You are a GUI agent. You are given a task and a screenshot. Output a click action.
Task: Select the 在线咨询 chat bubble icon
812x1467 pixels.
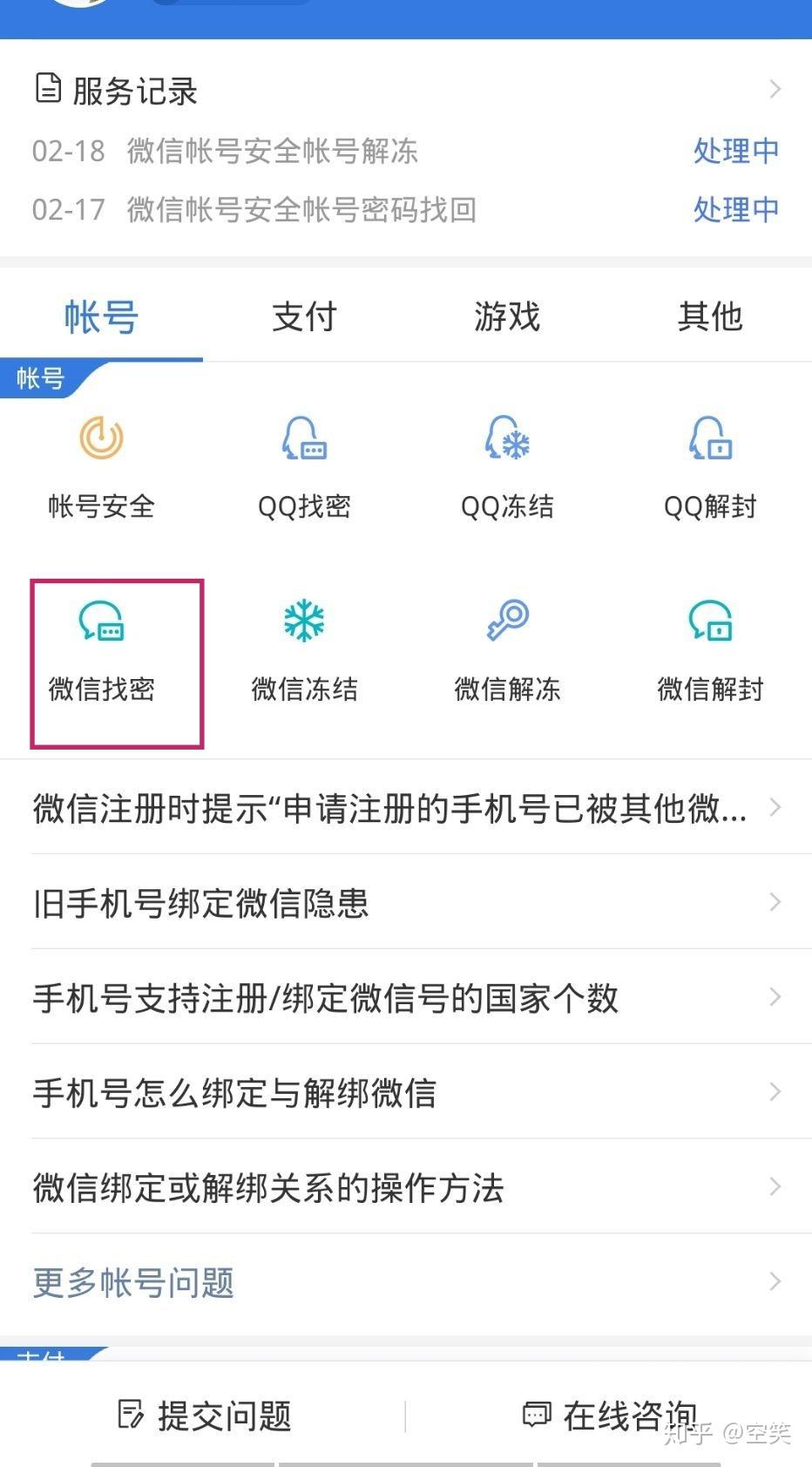(x=538, y=1410)
